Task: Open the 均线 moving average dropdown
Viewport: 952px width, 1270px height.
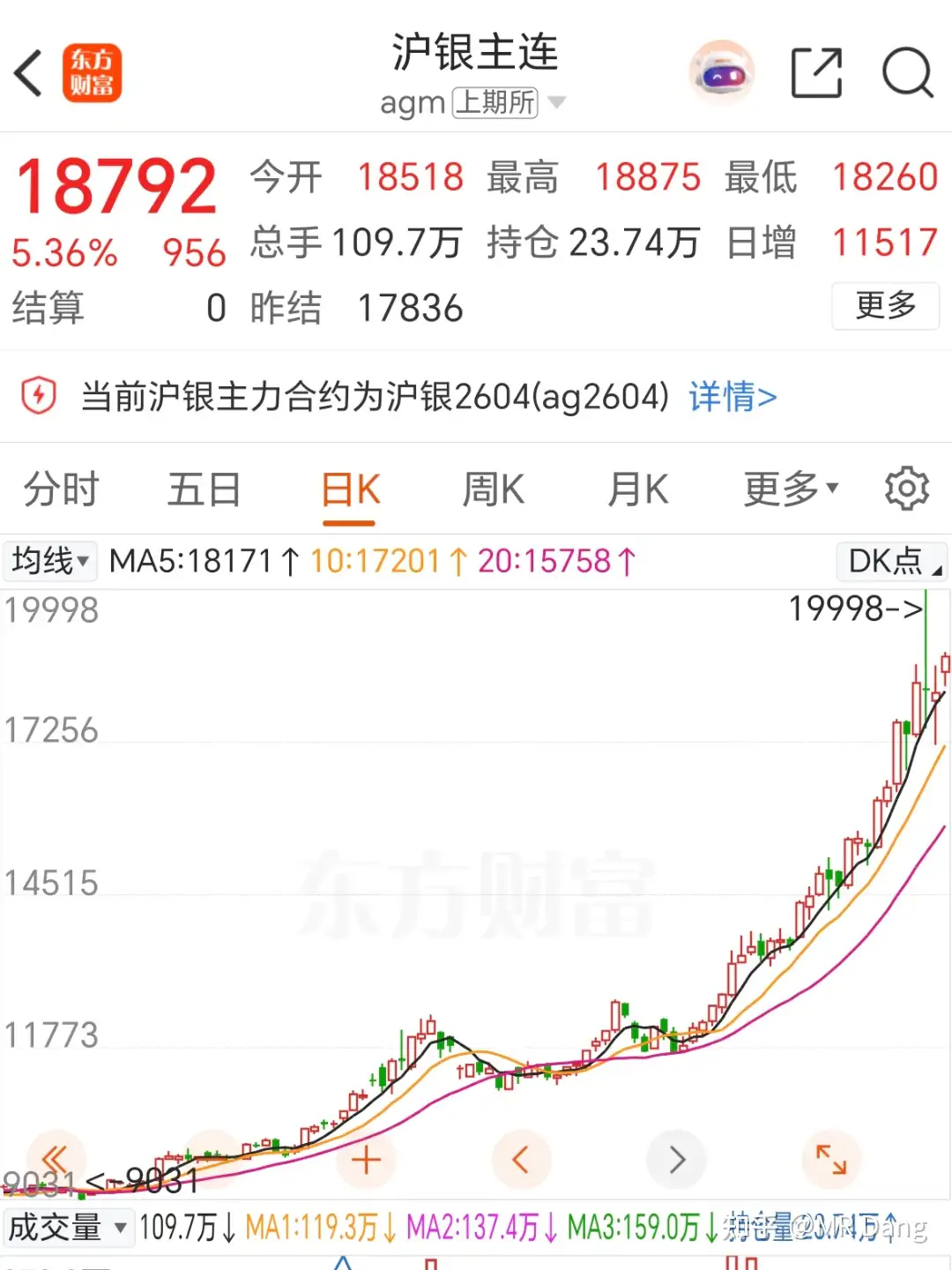Action: coord(49,561)
